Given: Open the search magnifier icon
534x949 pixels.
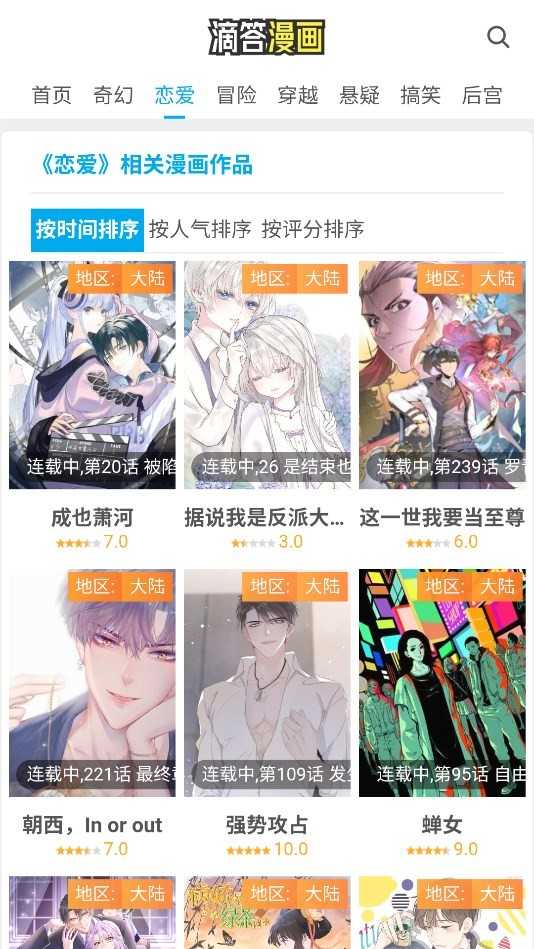Looking at the screenshot, I should tap(498, 38).
